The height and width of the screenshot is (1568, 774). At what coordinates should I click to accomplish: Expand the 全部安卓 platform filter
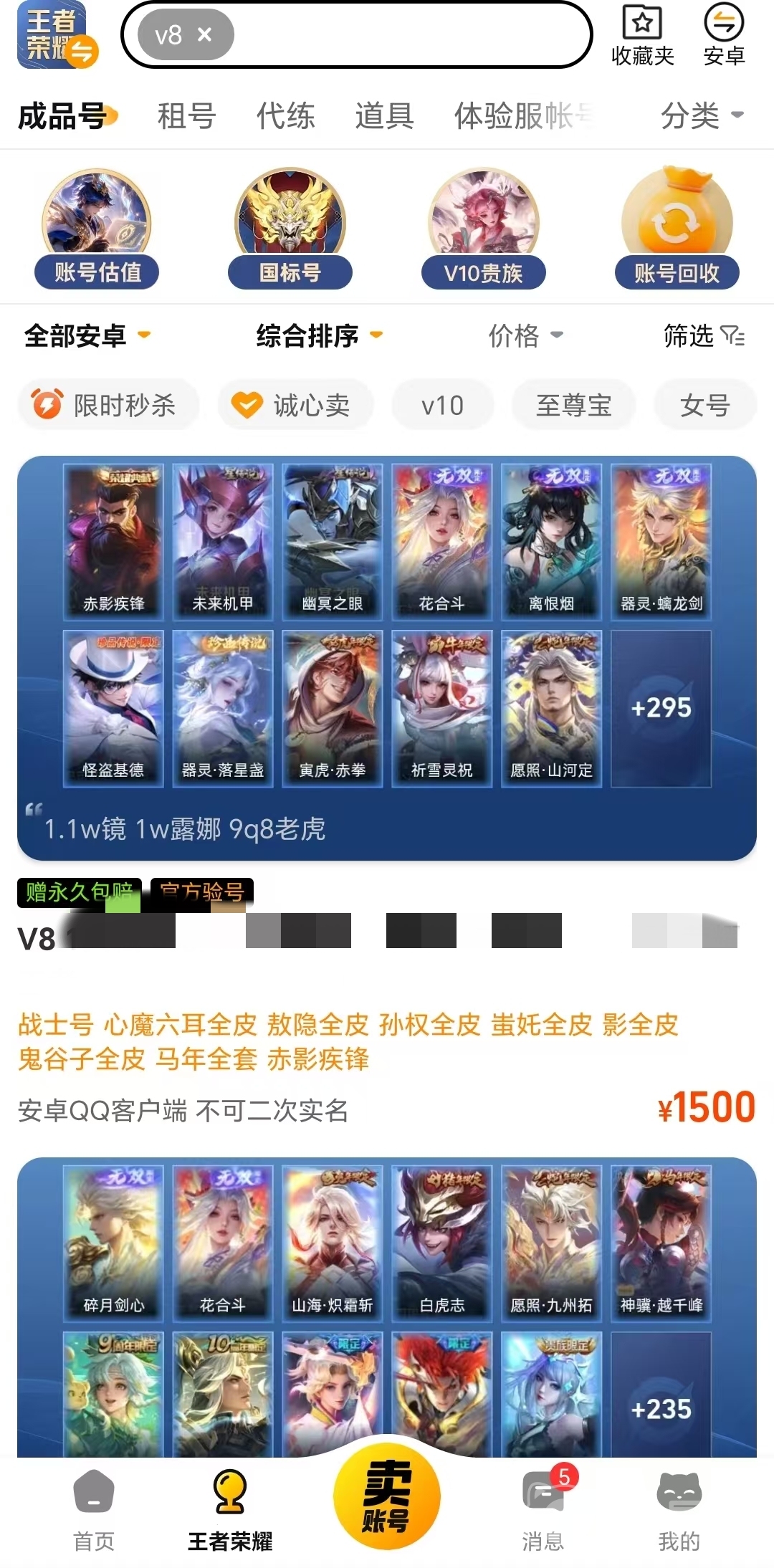(87, 335)
